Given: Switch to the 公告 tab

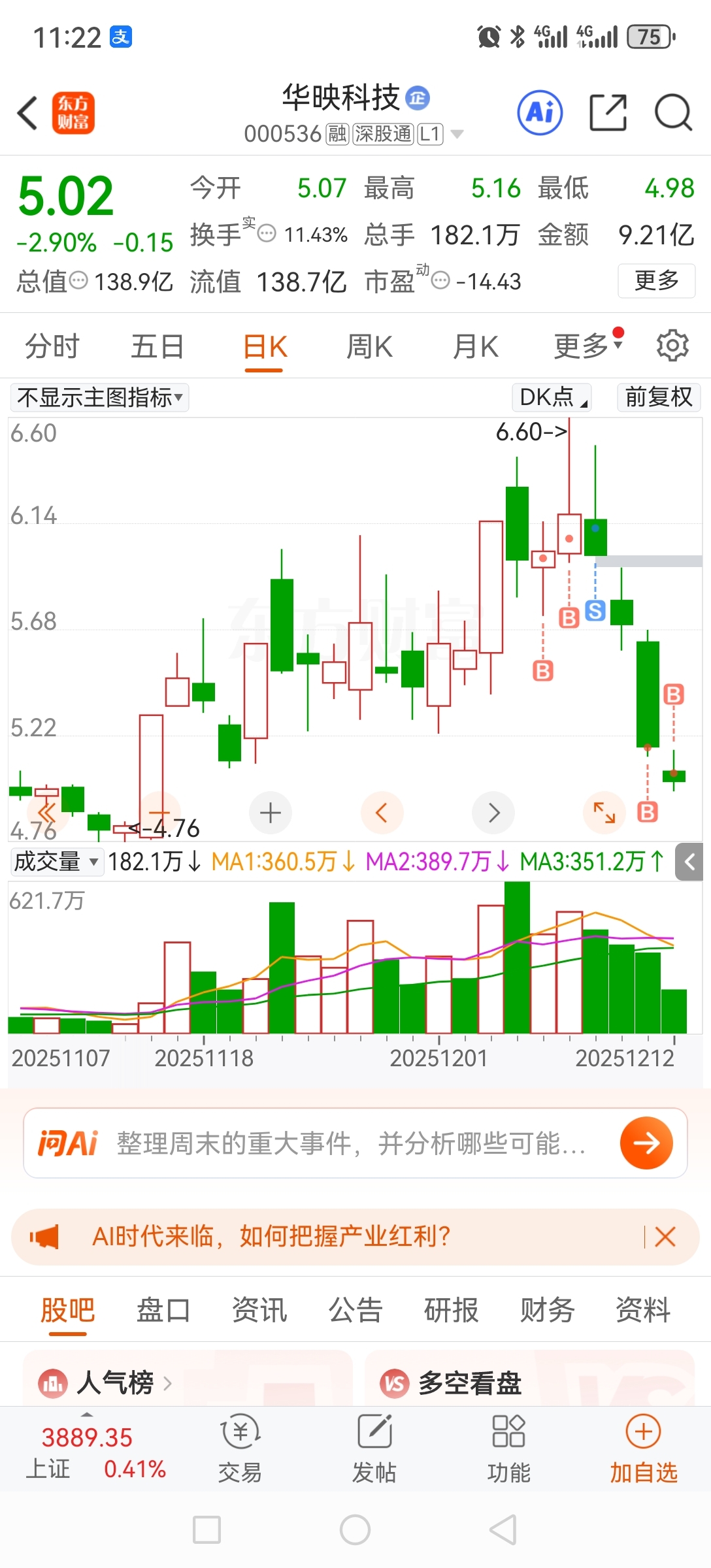Looking at the screenshot, I should tap(355, 1310).
